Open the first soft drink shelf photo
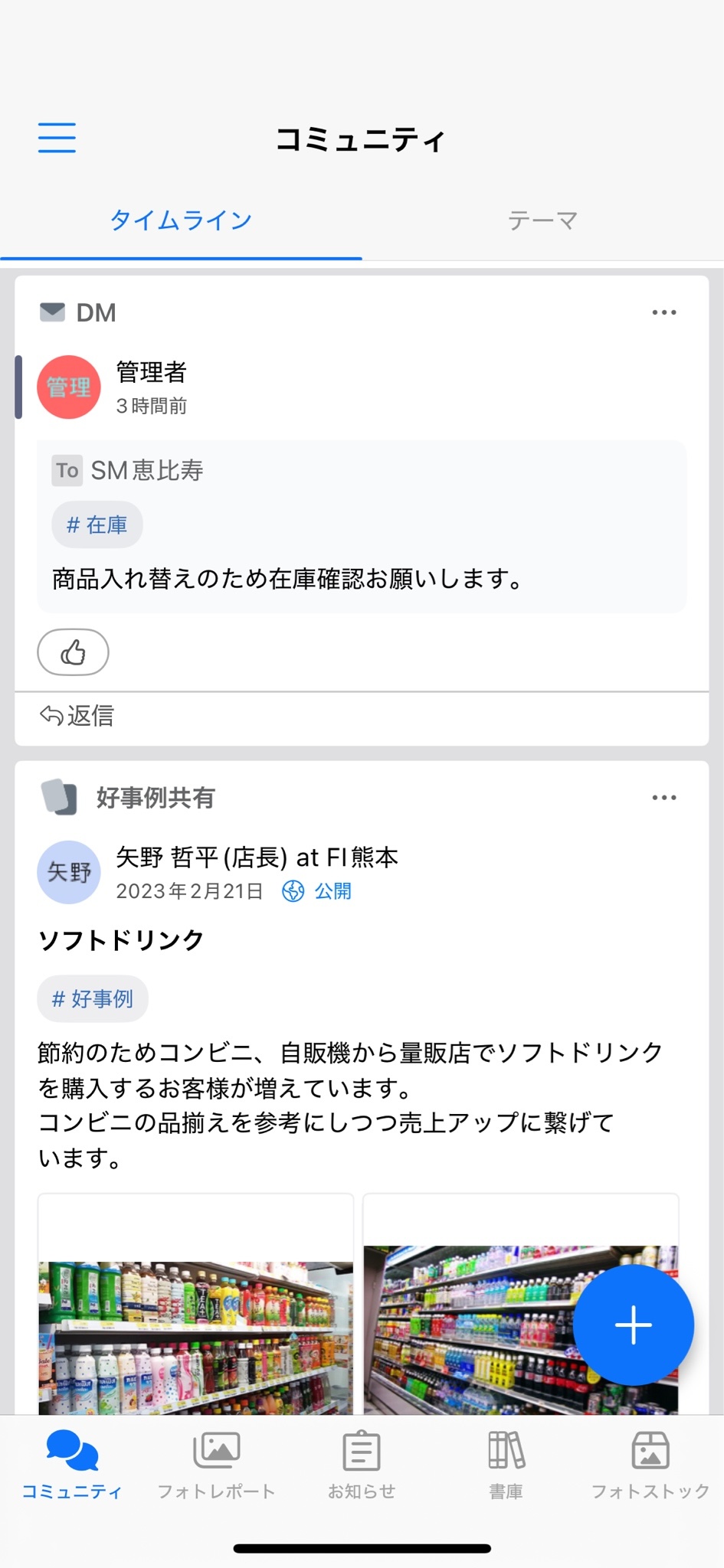724x1568 pixels. (196, 1304)
